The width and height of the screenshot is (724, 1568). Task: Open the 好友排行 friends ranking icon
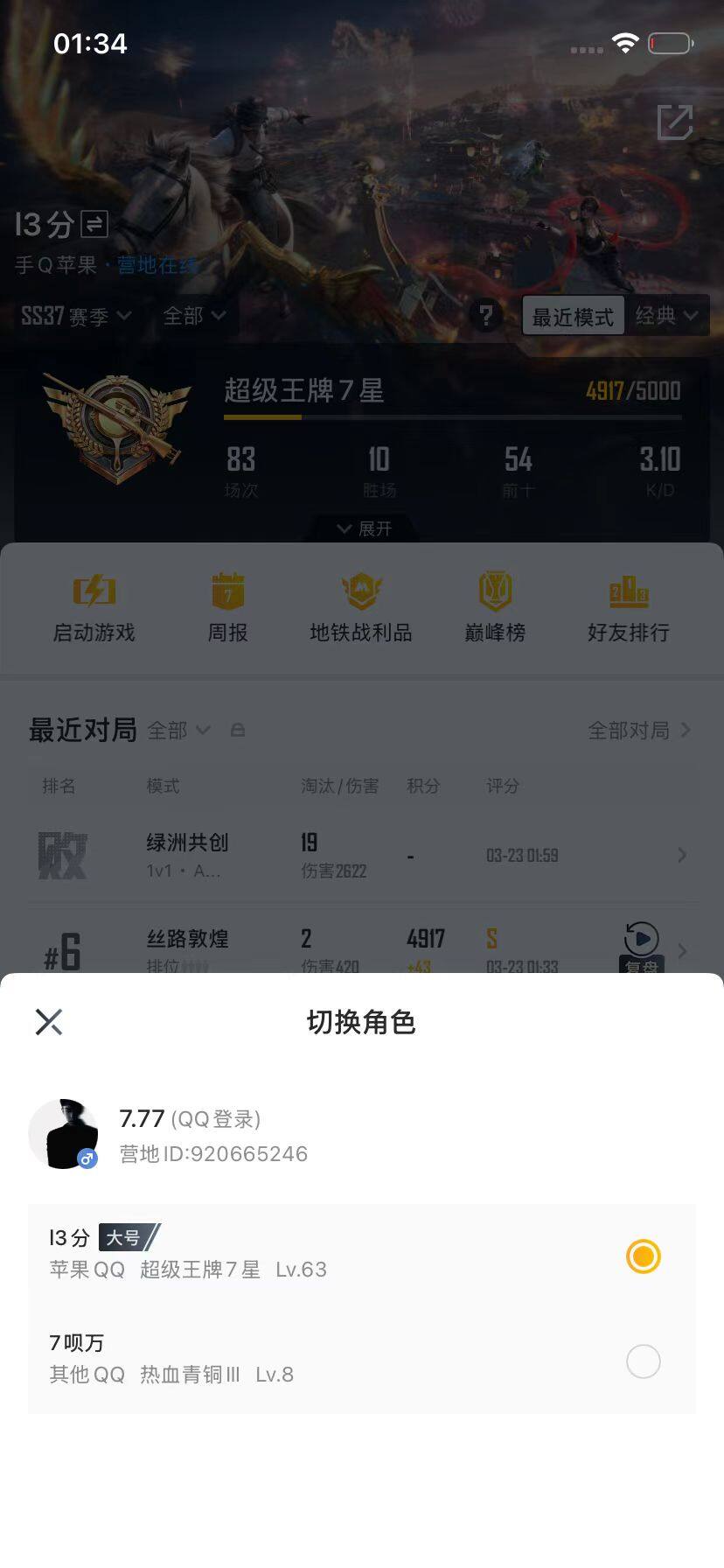tap(628, 606)
